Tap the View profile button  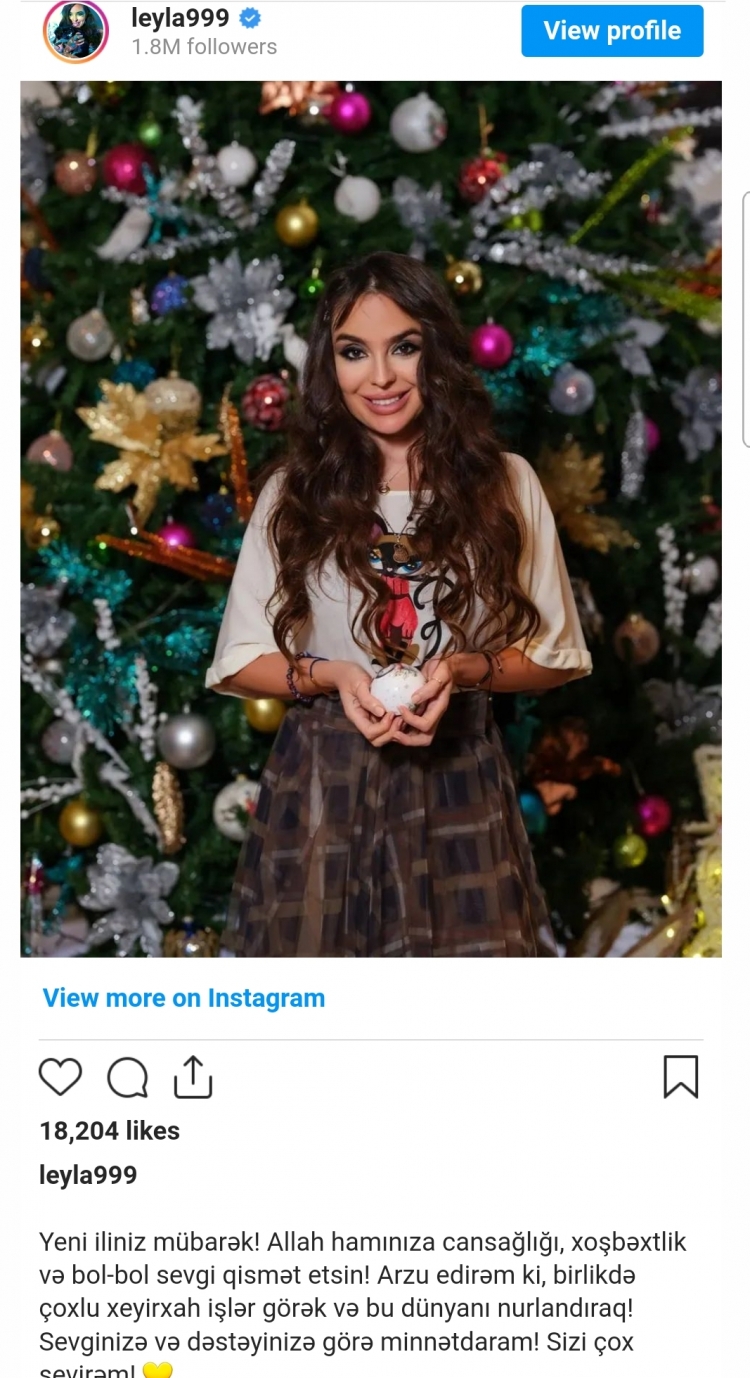click(x=612, y=31)
